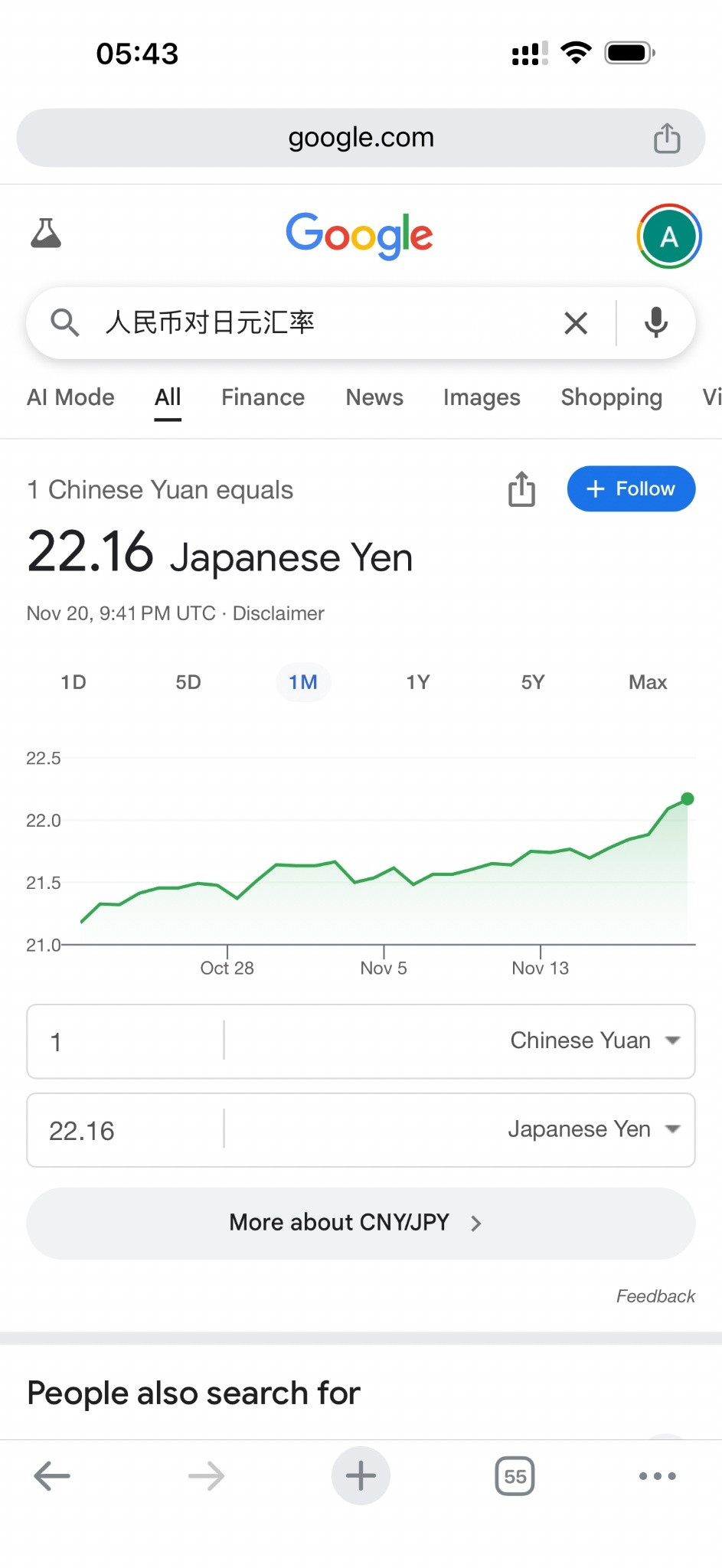The width and height of the screenshot is (722, 1568).
Task: Switch to the News tab
Action: pyautogui.click(x=374, y=397)
